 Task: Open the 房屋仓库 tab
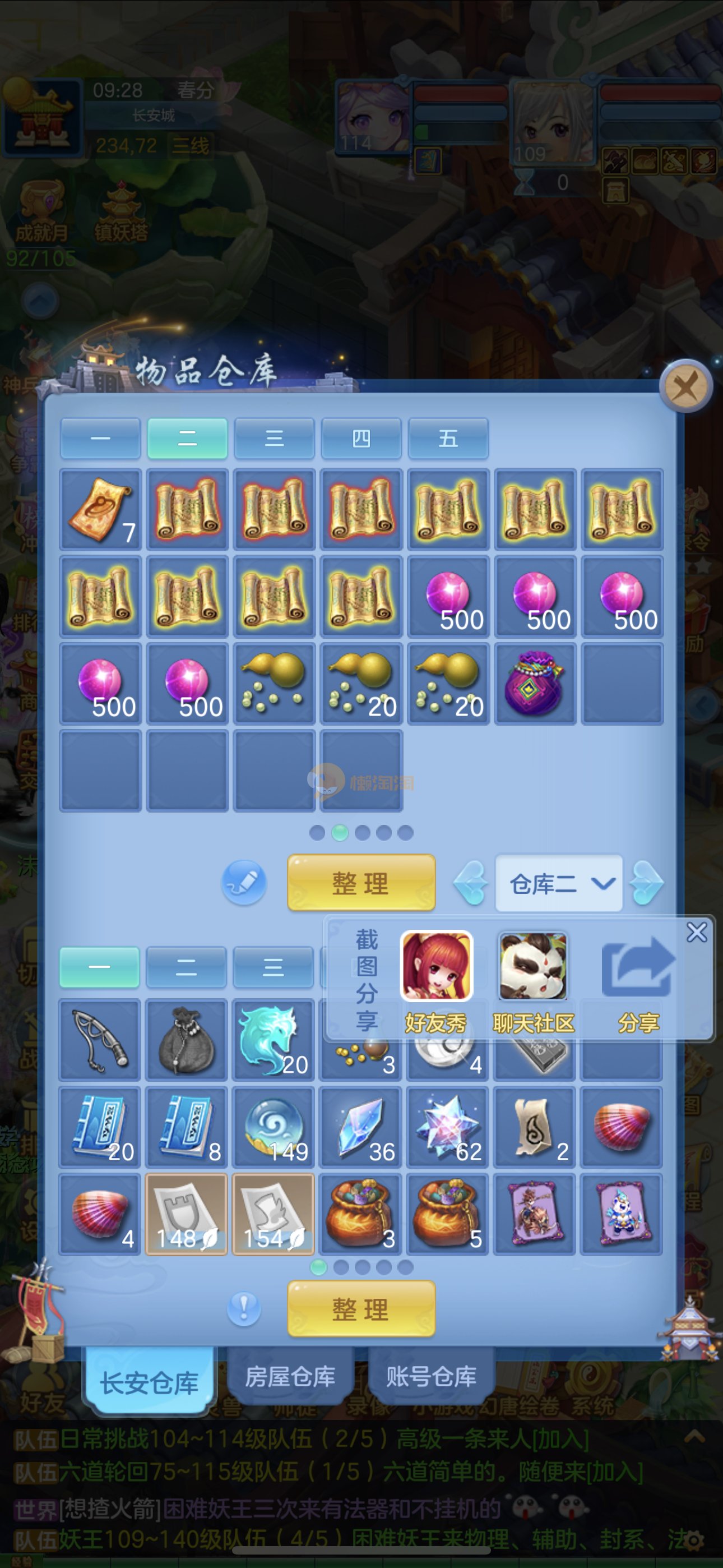[290, 1377]
